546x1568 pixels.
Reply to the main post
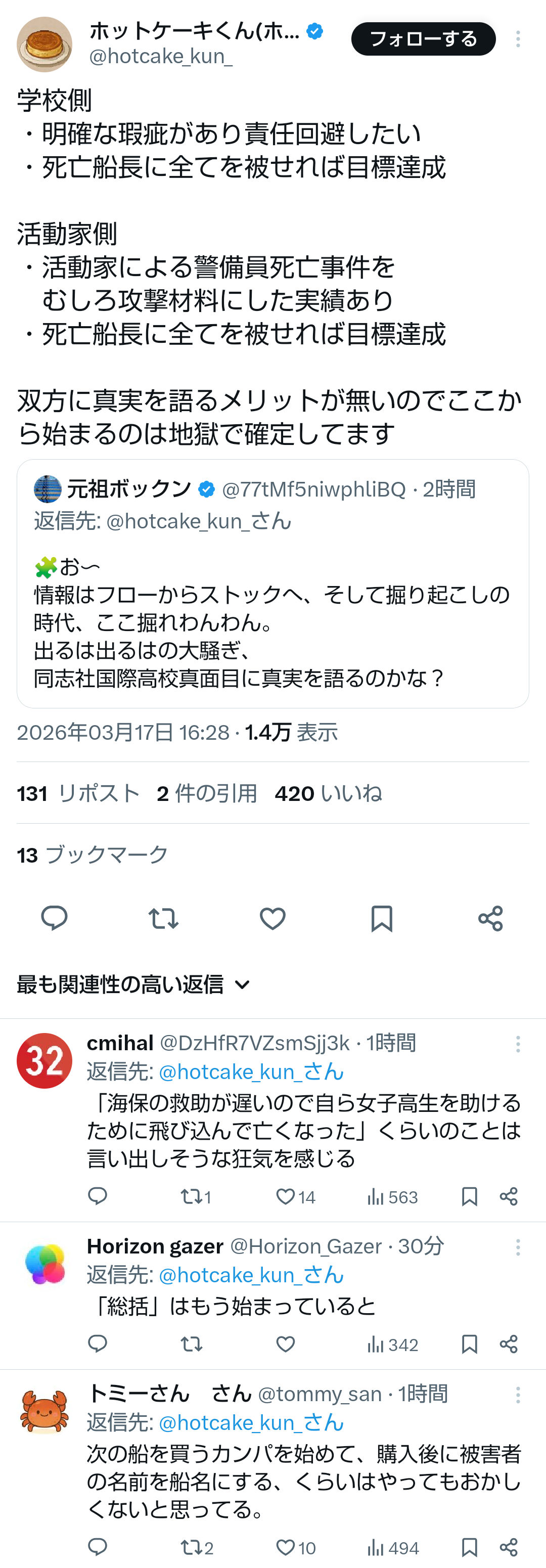[x=54, y=918]
